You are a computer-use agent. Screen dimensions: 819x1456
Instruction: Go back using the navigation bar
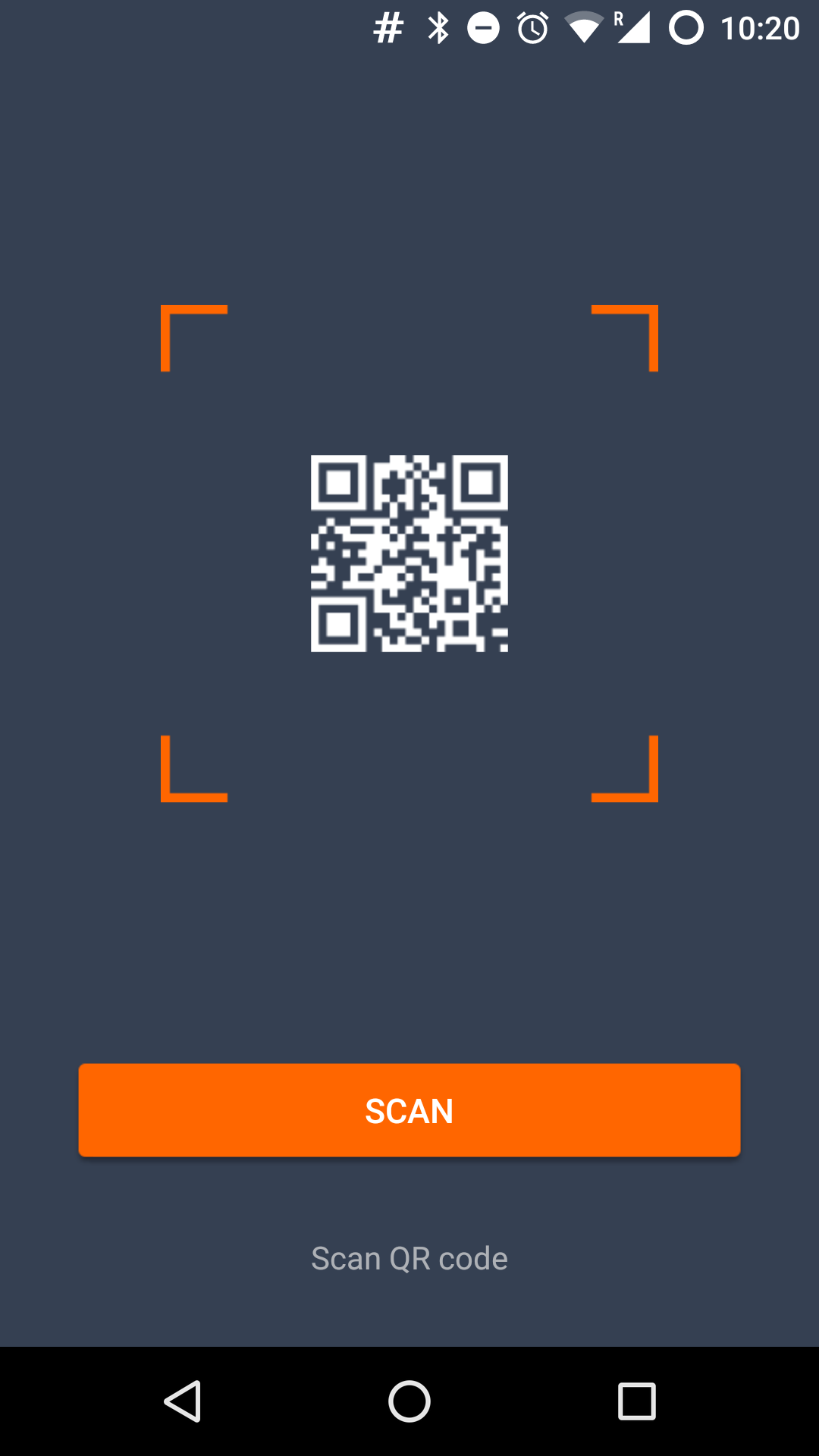(x=183, y=1401)
